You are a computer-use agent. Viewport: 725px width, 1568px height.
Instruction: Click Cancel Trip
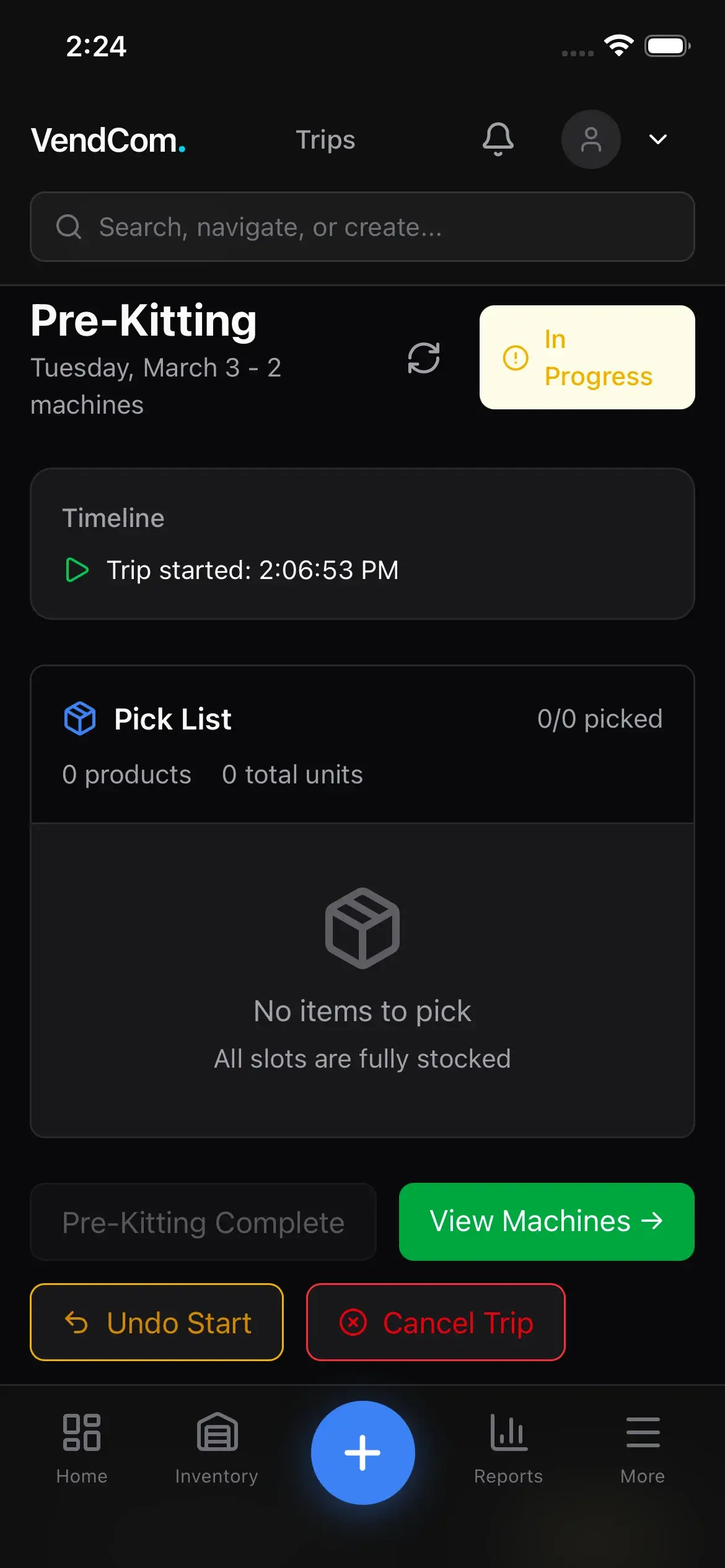(x=436, y=1322)
